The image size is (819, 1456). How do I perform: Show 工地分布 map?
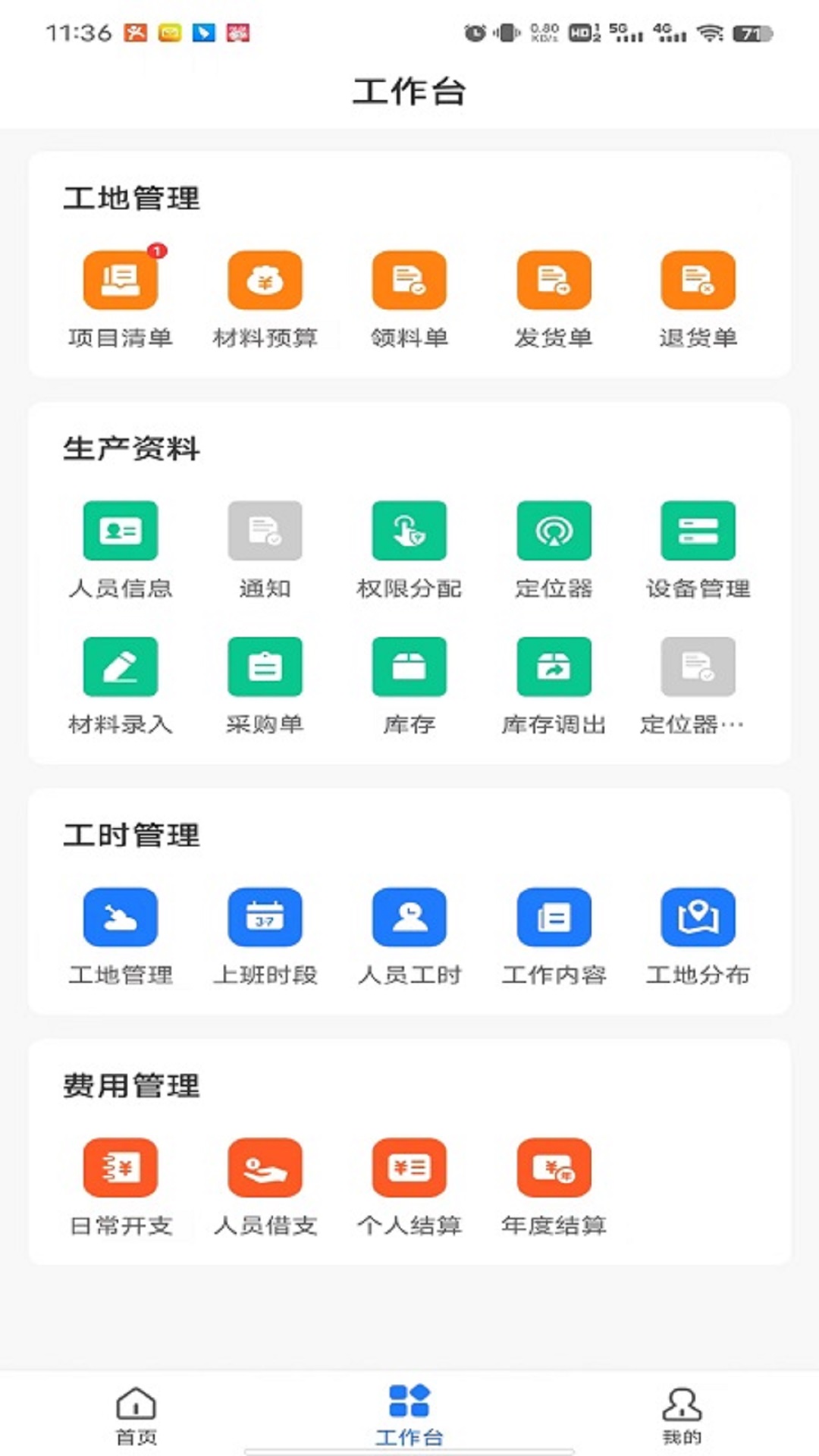(698, 918)
